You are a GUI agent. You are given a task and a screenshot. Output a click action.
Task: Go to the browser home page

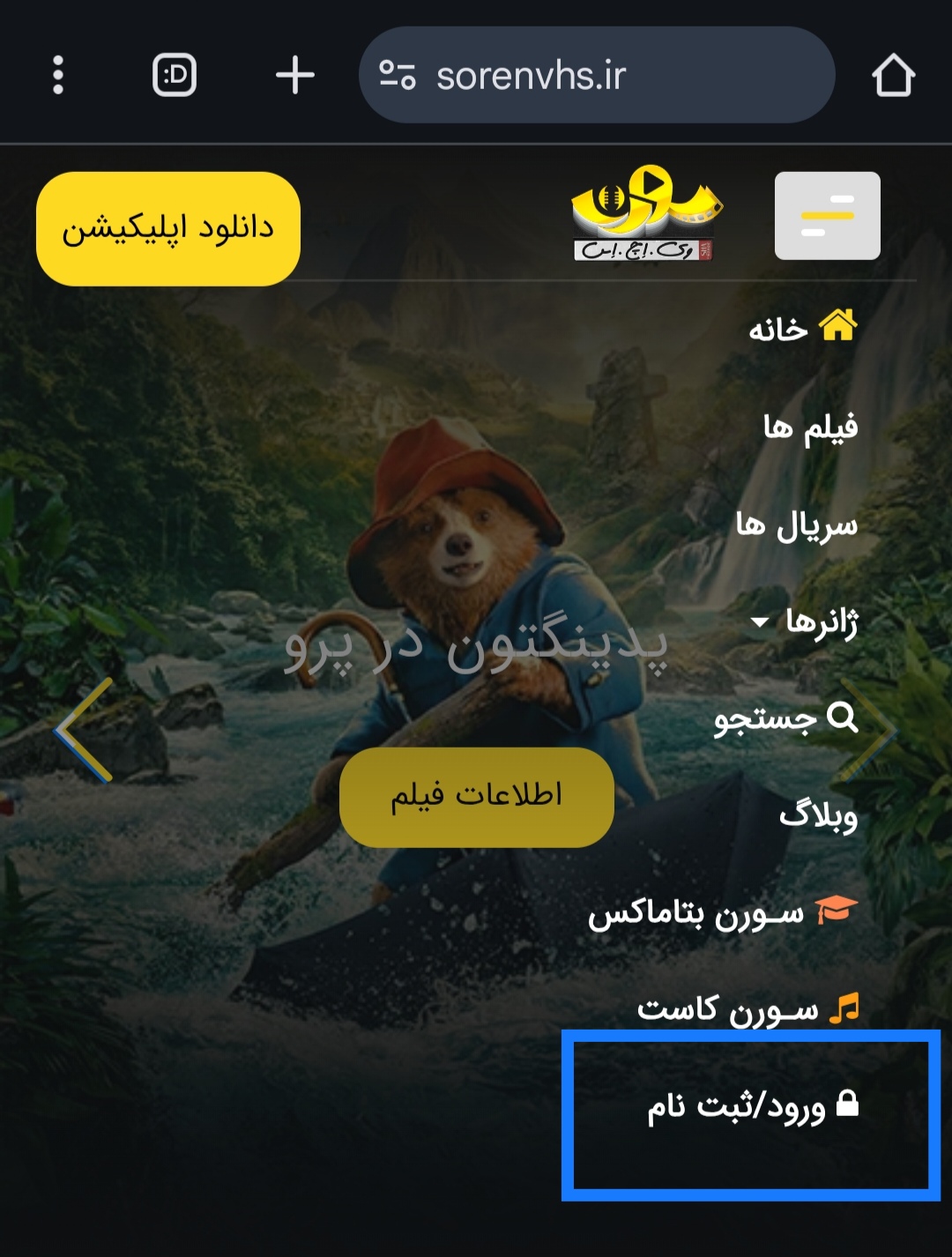893,75
